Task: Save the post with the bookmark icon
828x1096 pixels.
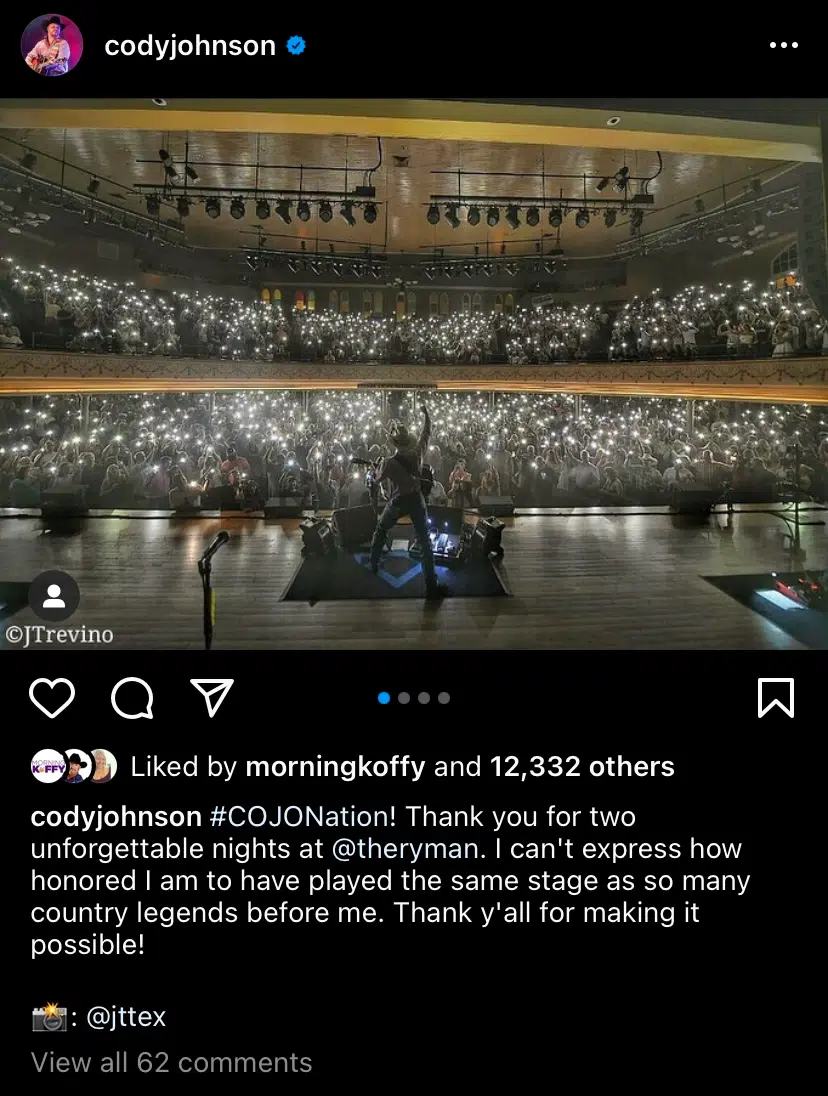Action: click(x=776, y=698)
